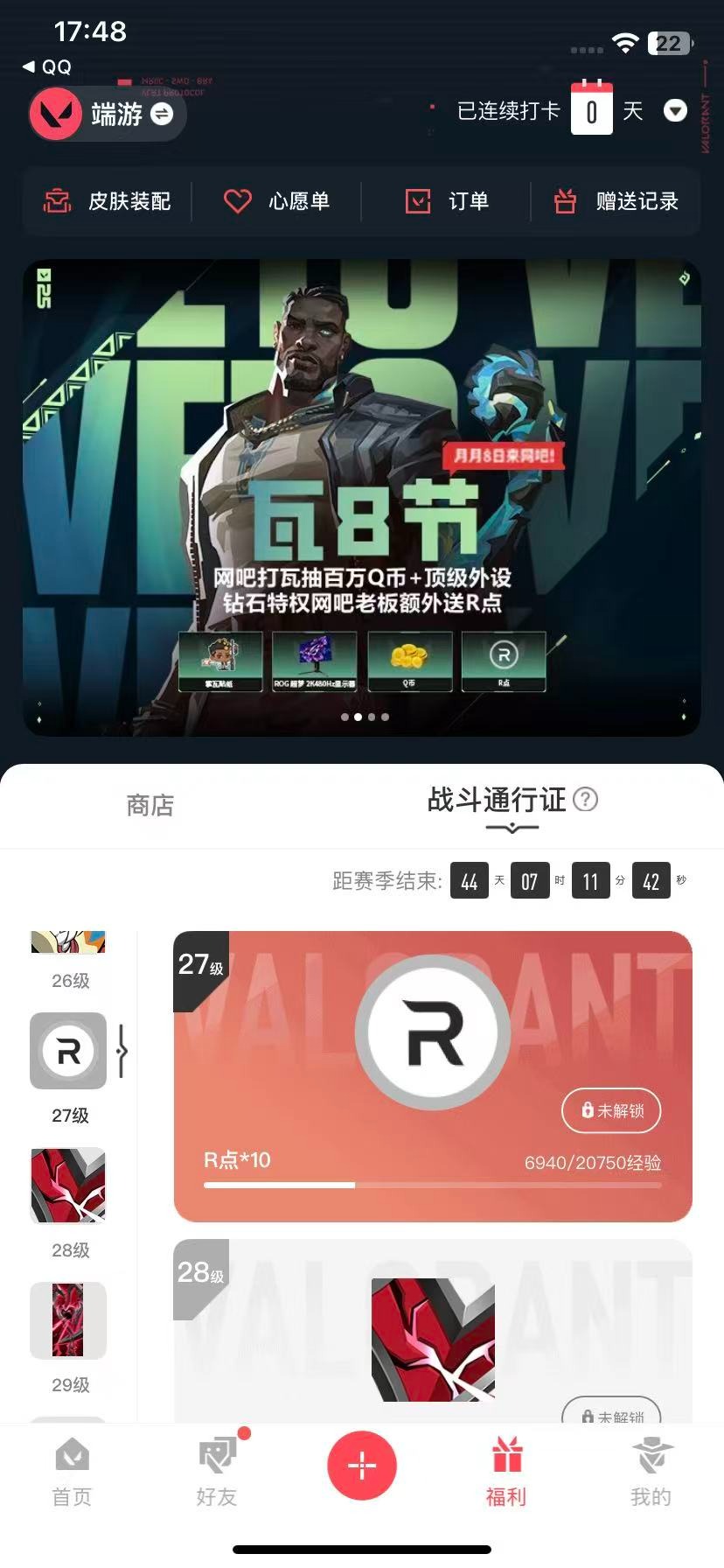Open the 心愿单 wishlist

click(276, 201)
